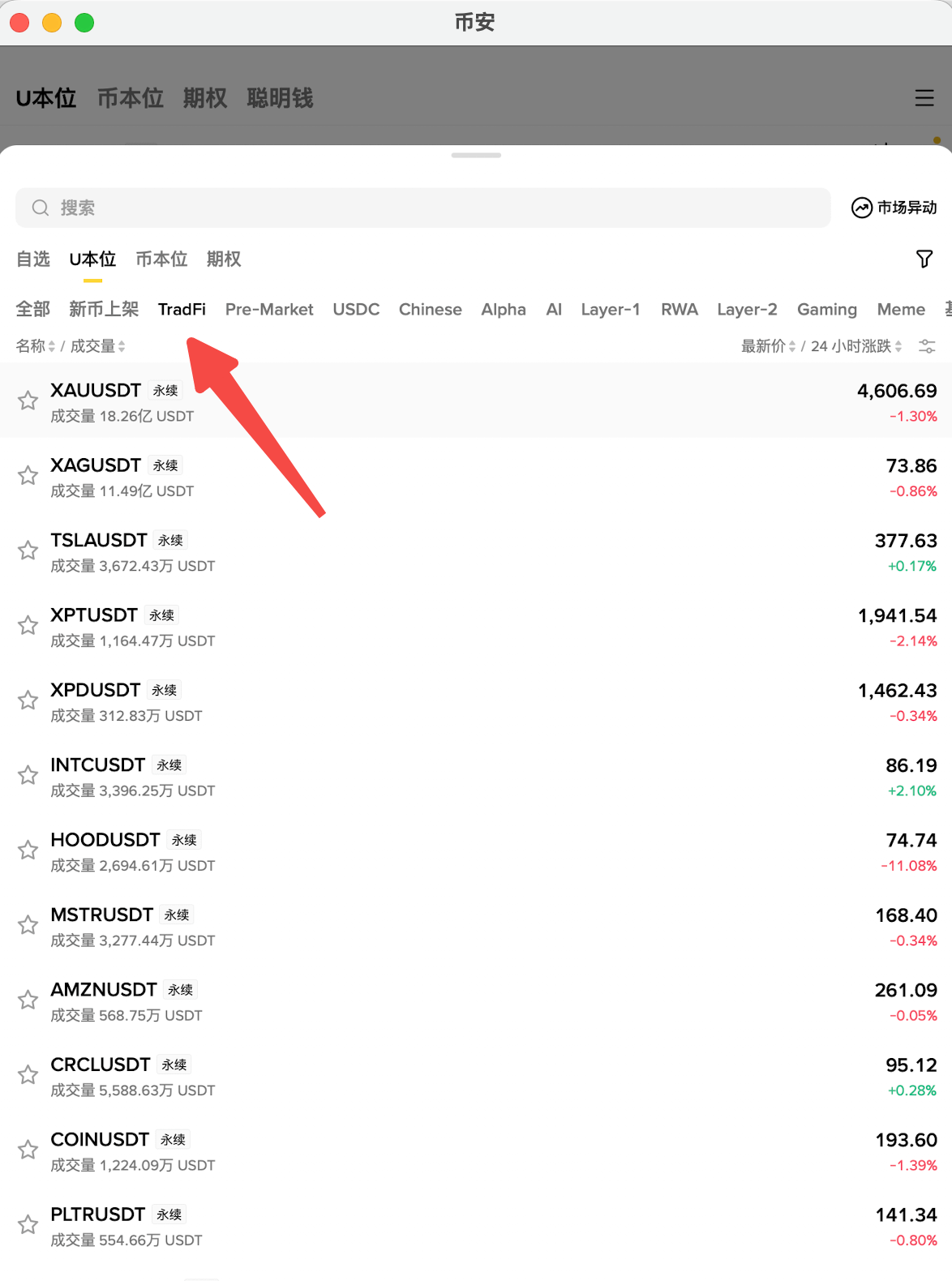Viewport: 952px width, 1281px height.
Task: Sort the list by 名称
Action: click(34, 345)
